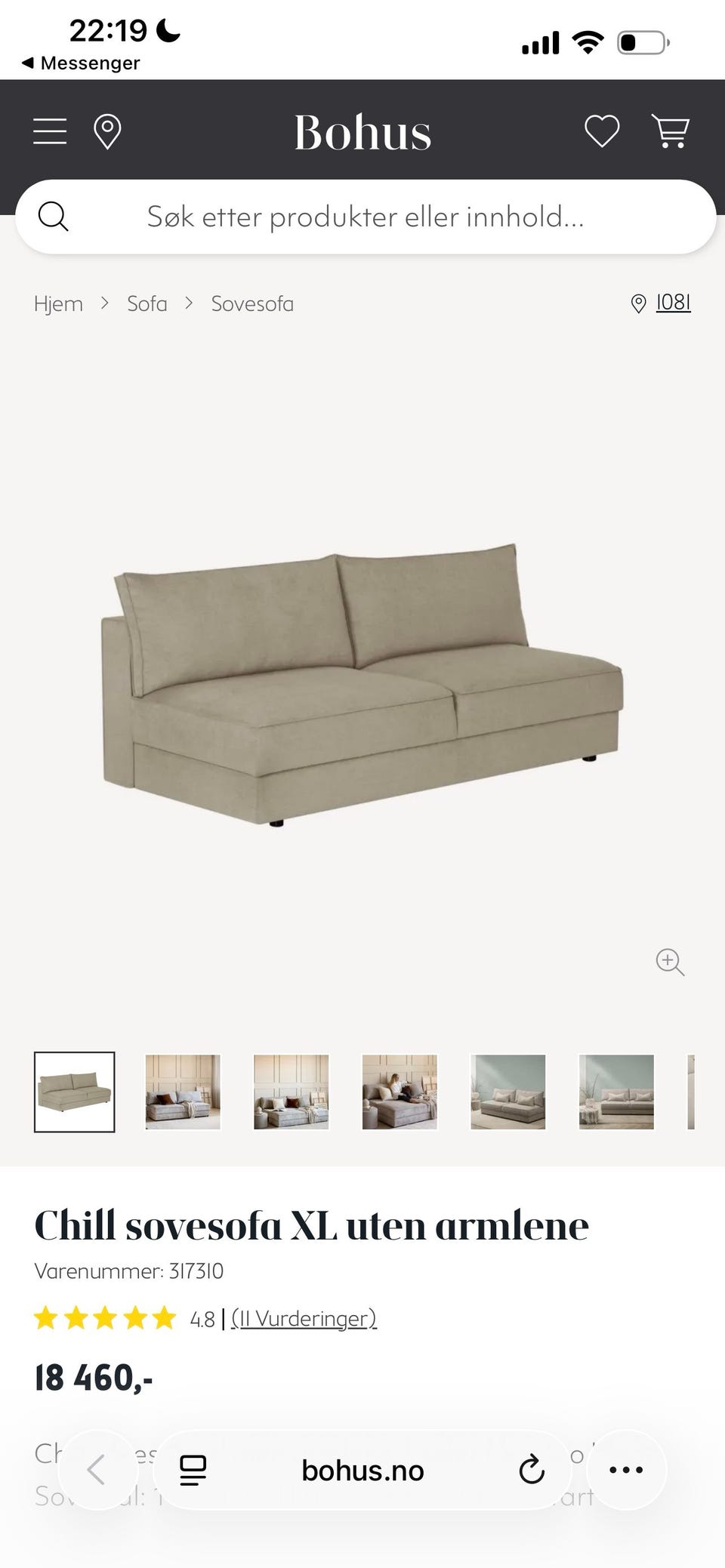
Task: Return to Messenger app
Action: tap(81, 63)
